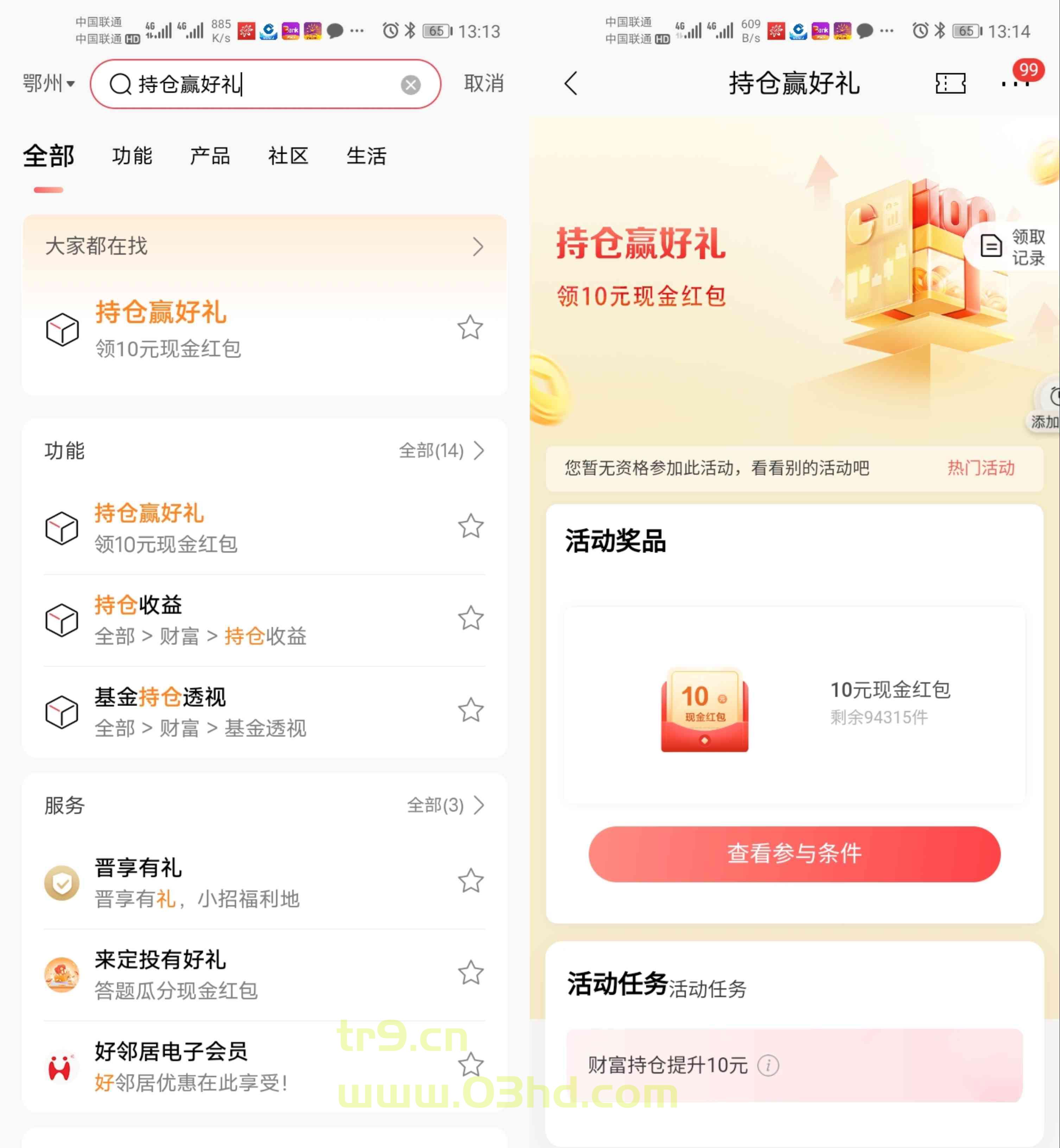
Task: Select the 社区 tab
Action: coord(288,156)
